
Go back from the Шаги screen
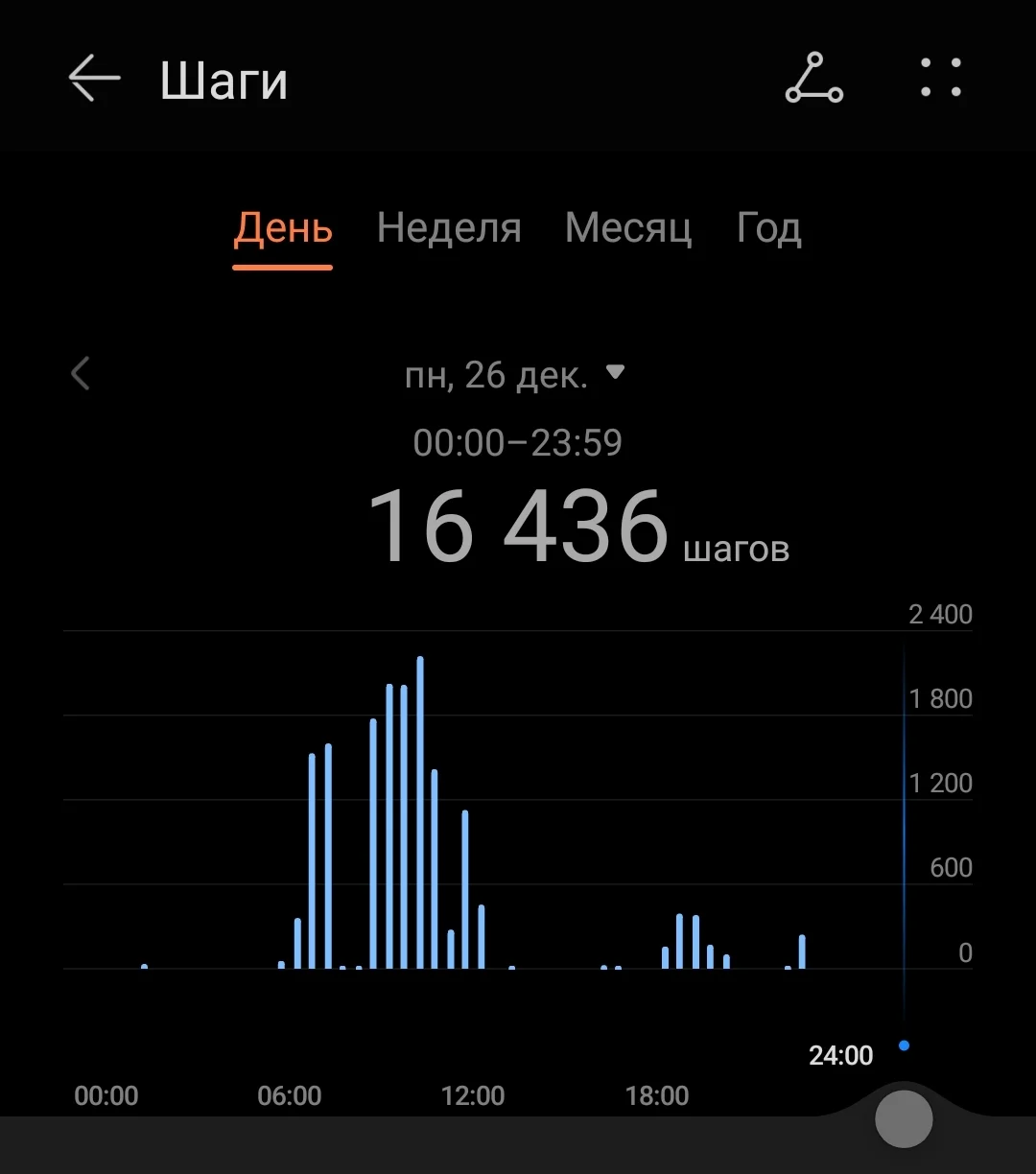pos(94,79)
